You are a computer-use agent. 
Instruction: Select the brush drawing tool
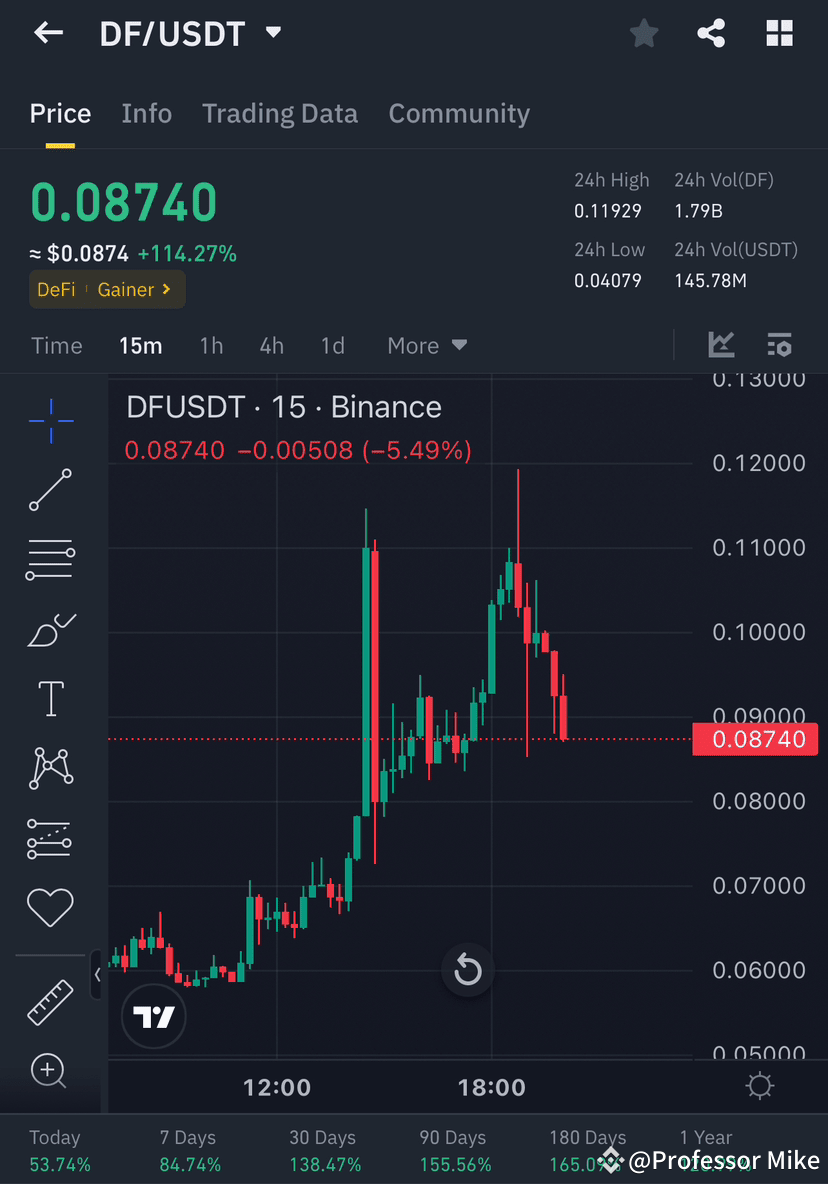point(50,630)
